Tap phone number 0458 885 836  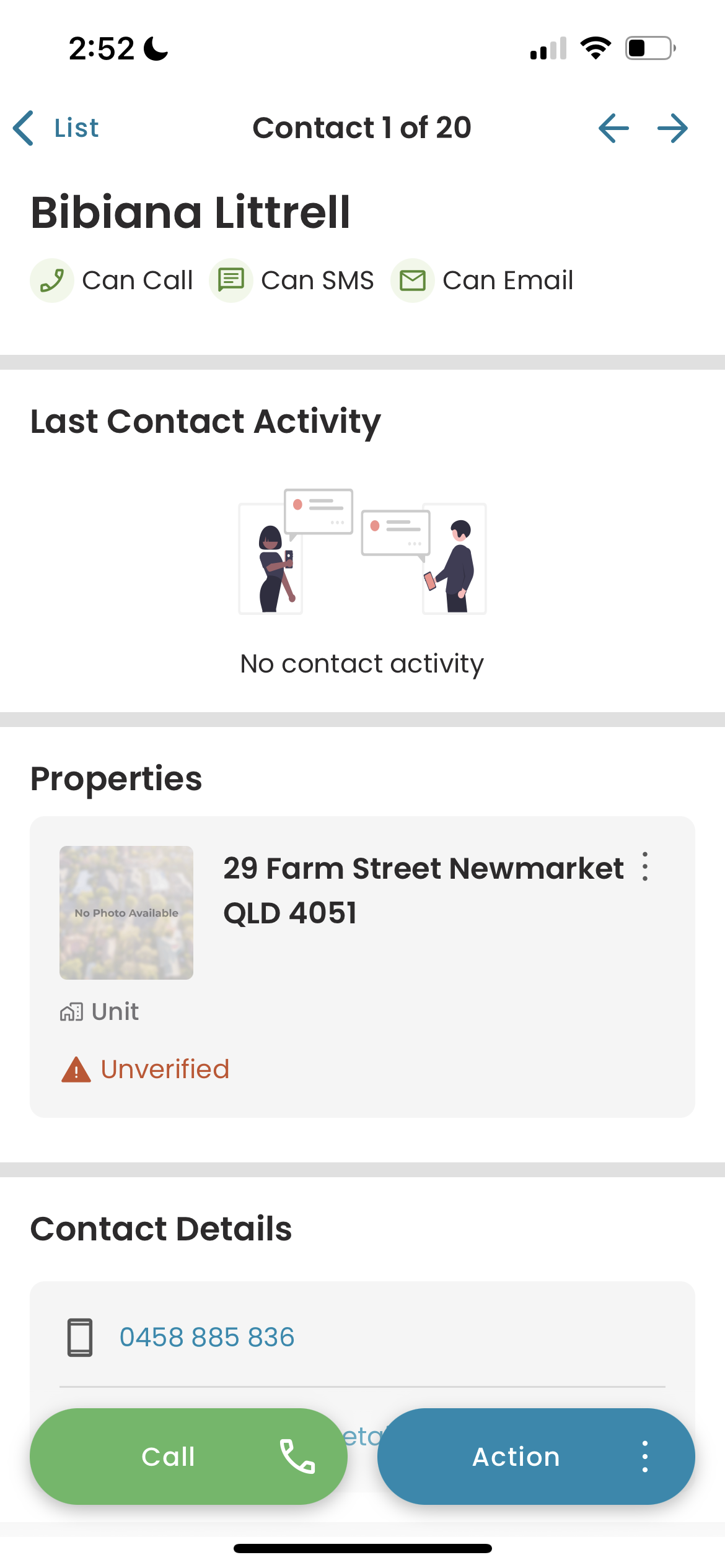pyautogui.click(x=207, y=1336)
